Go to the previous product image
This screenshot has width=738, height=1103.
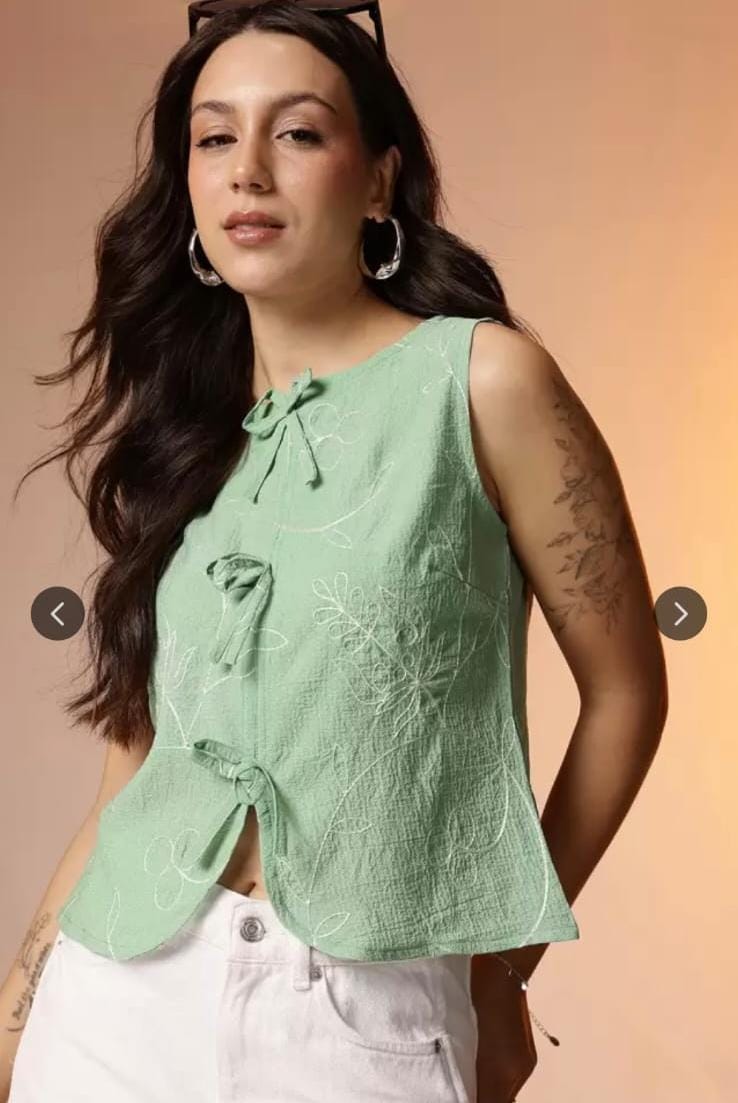(x=57, y=613)
